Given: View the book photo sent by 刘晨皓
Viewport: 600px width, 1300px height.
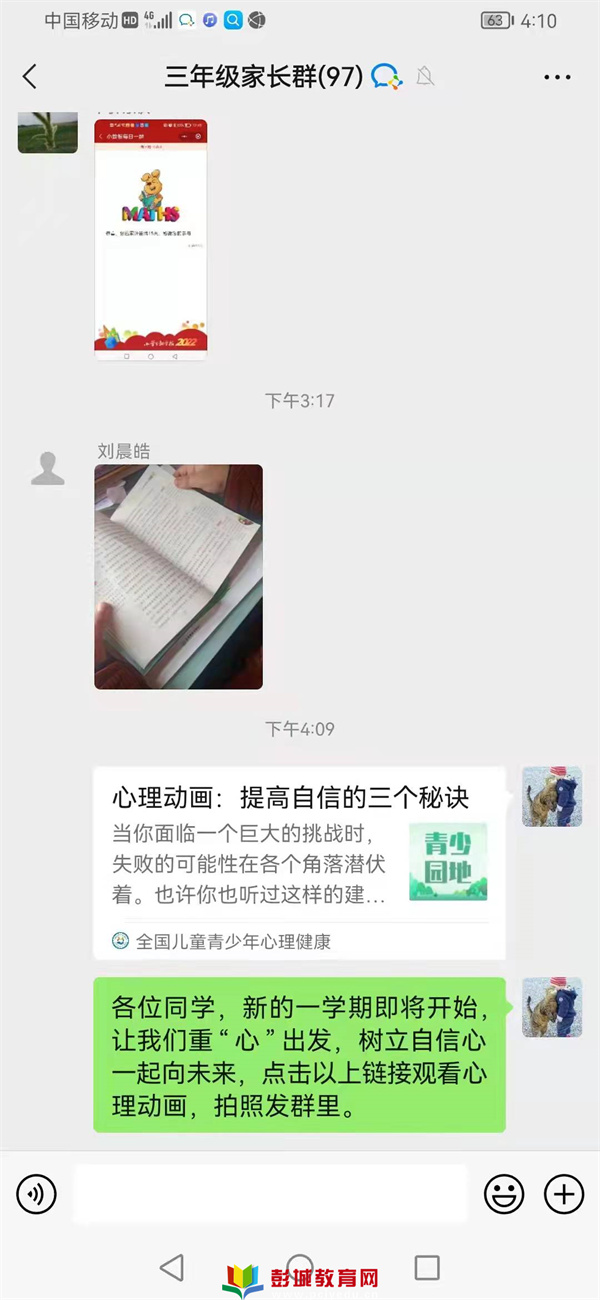Looking at the screenshot, I should point(178,576).
